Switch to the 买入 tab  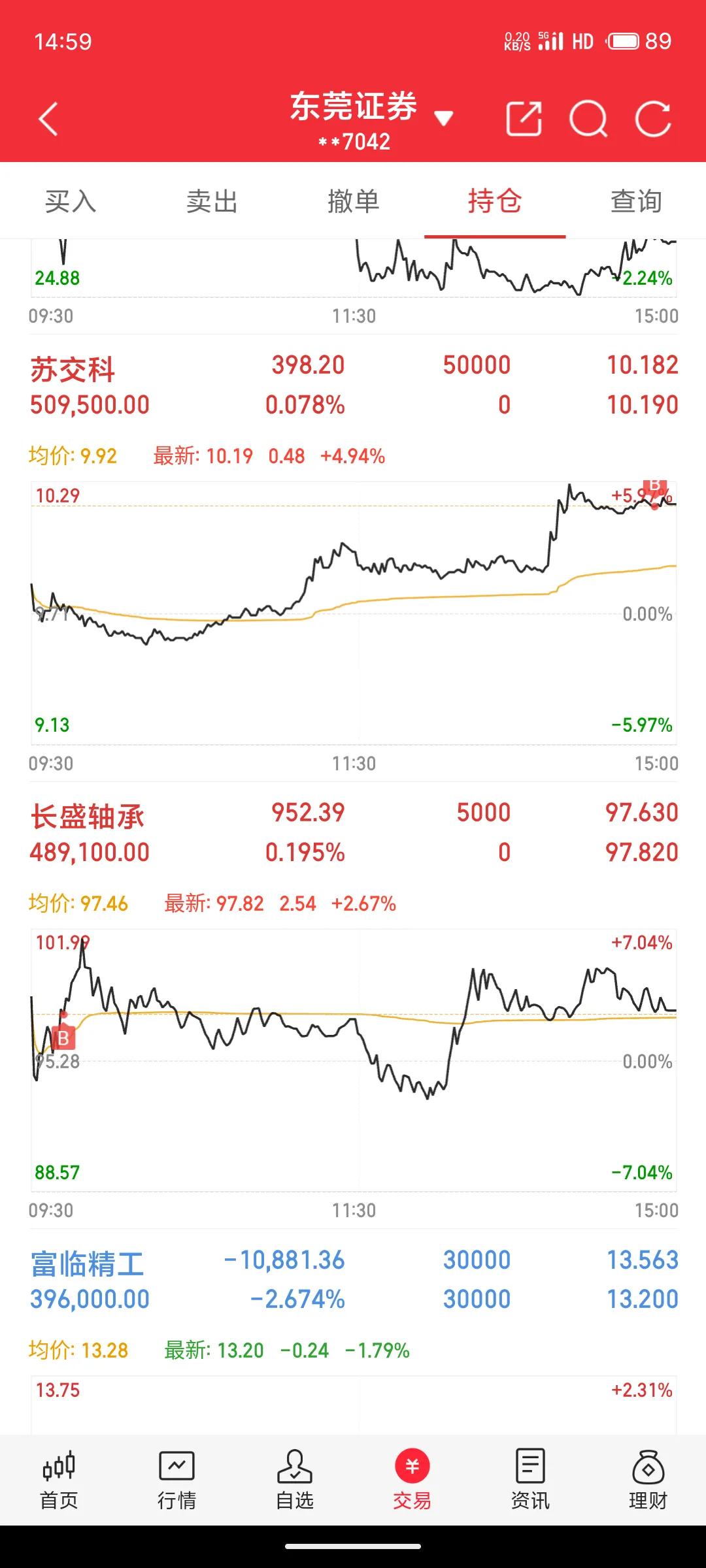[x=71, y=201]
